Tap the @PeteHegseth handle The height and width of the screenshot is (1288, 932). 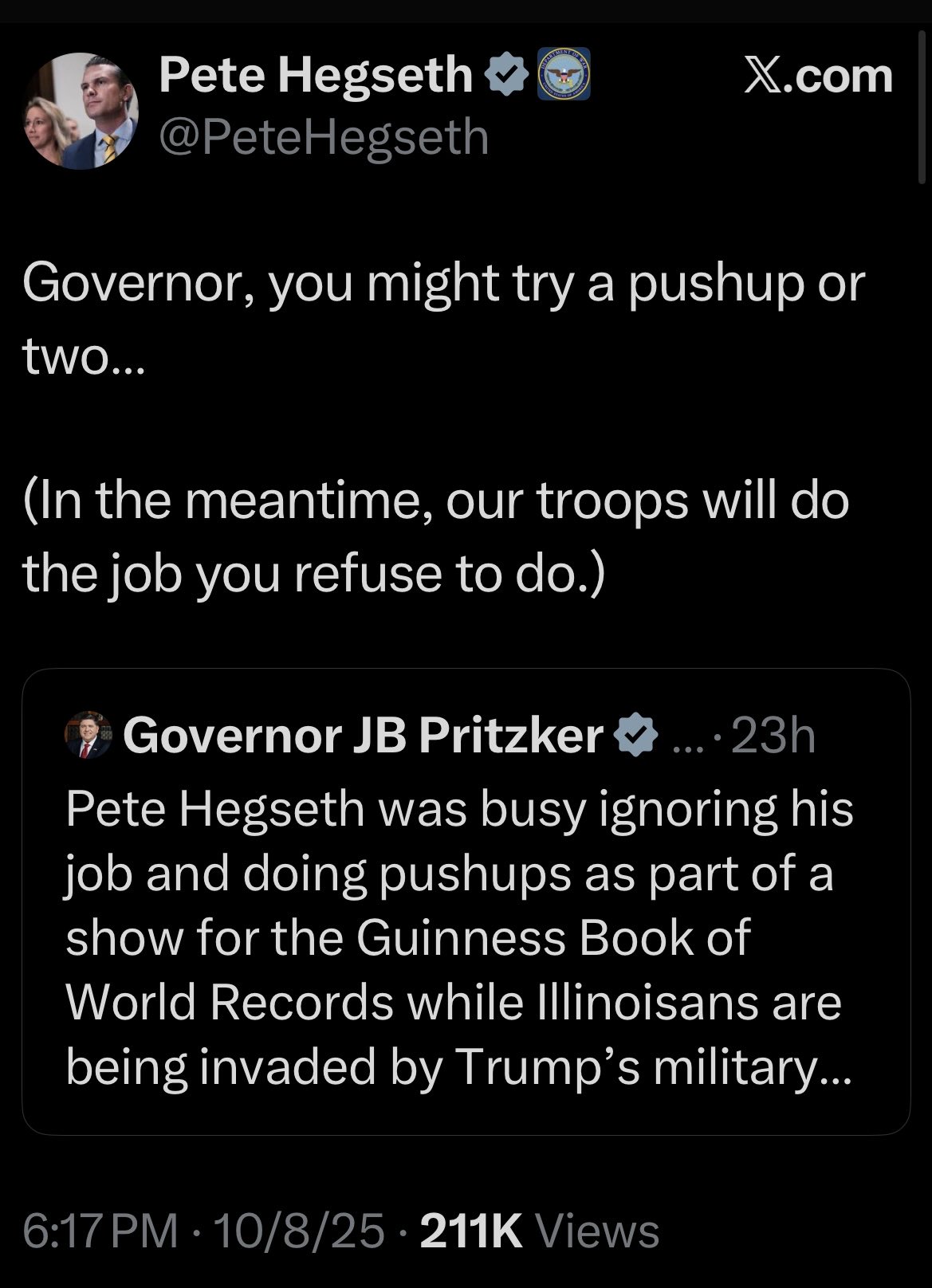[324, 137]
